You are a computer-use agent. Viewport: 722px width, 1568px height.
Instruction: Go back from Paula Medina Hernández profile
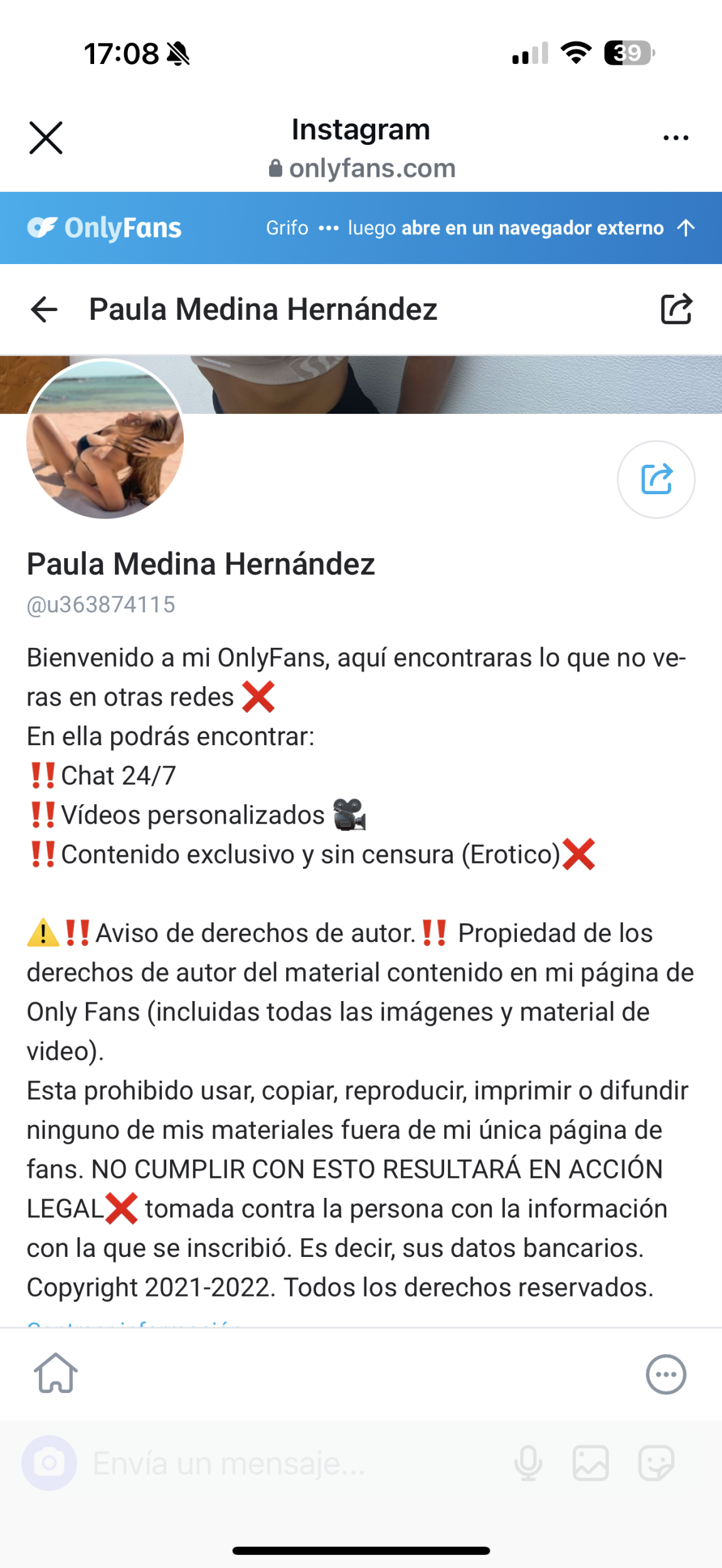(x=44, y=309)
